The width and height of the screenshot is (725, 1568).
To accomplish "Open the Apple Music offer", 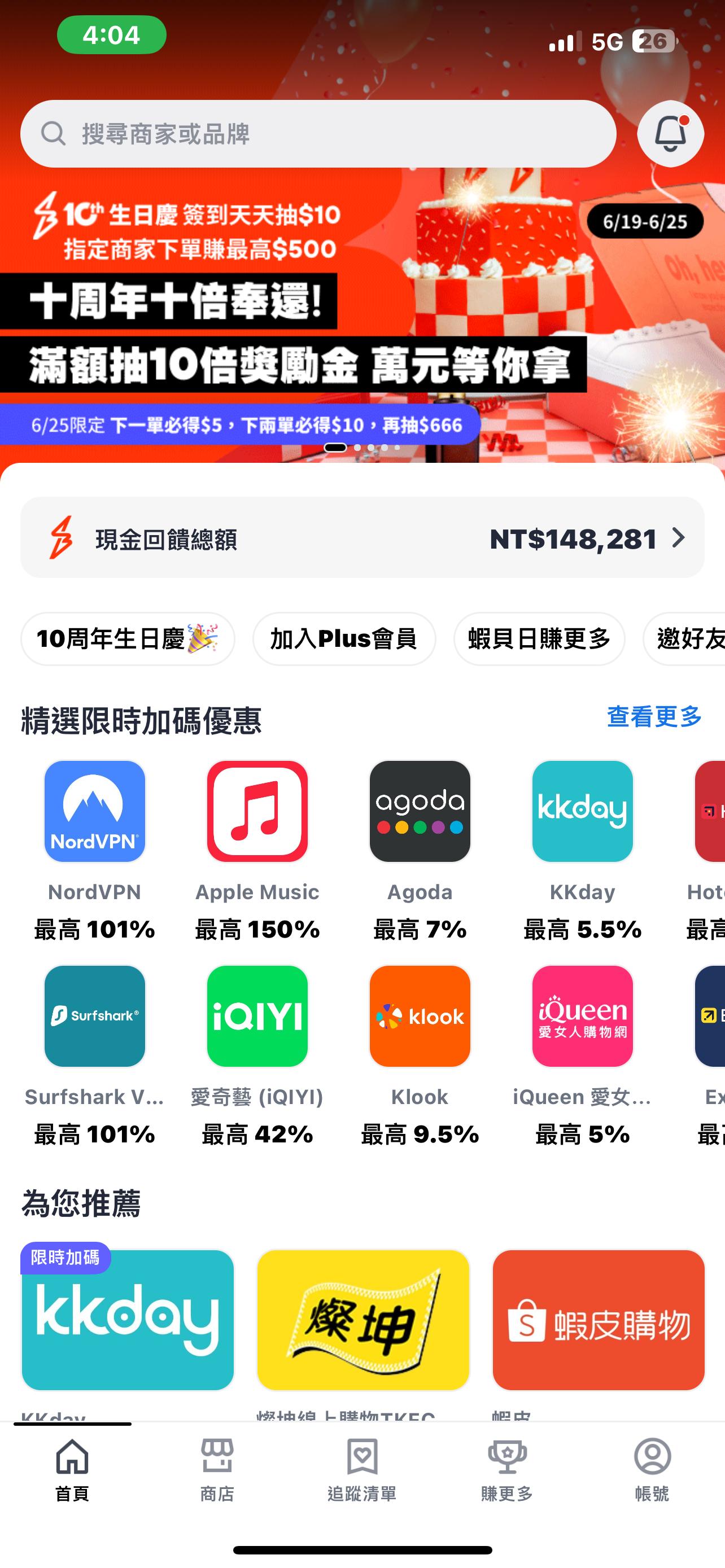I will coord(257,812).
